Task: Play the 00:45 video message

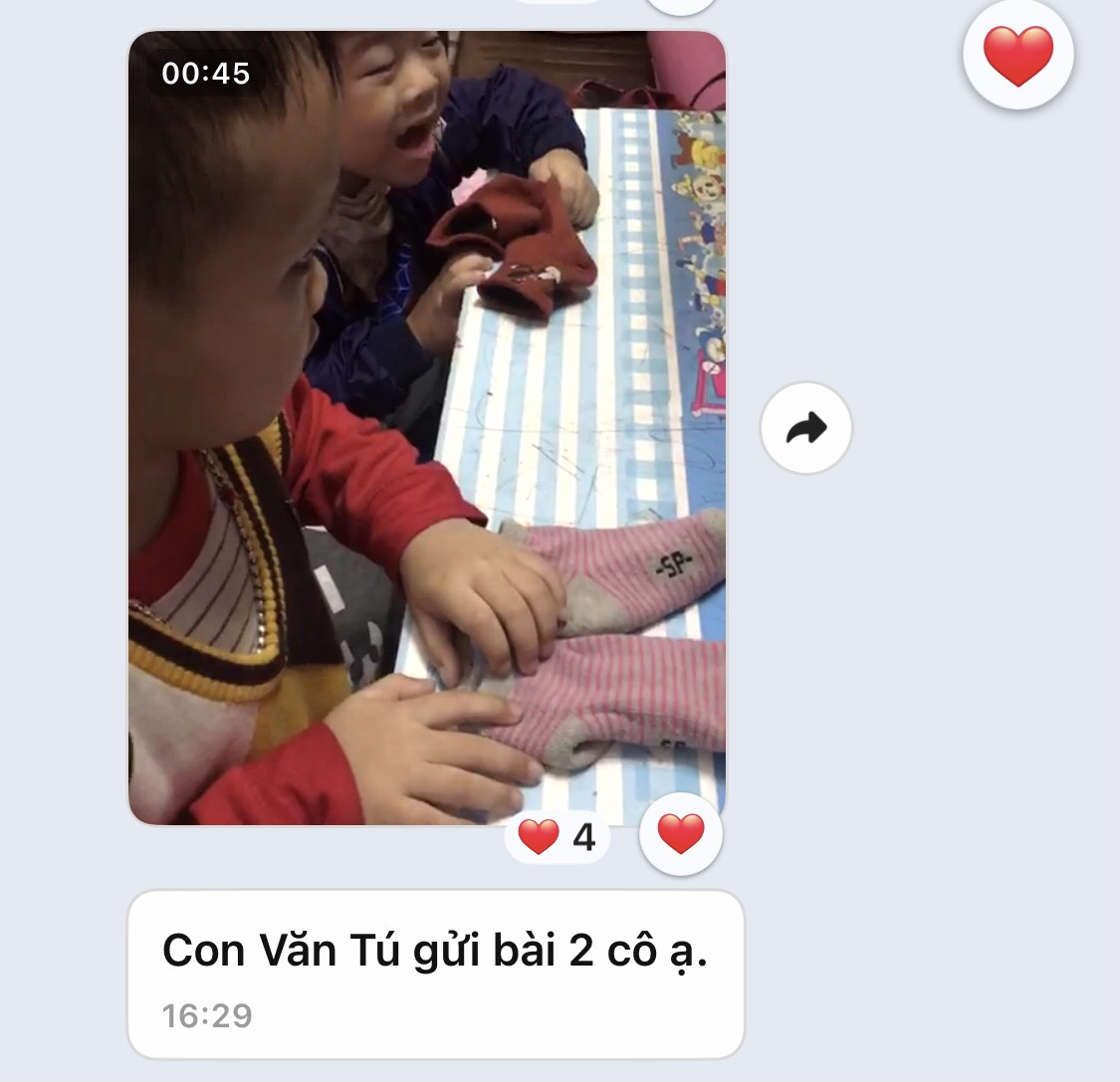Action: [x=426, y=428]
